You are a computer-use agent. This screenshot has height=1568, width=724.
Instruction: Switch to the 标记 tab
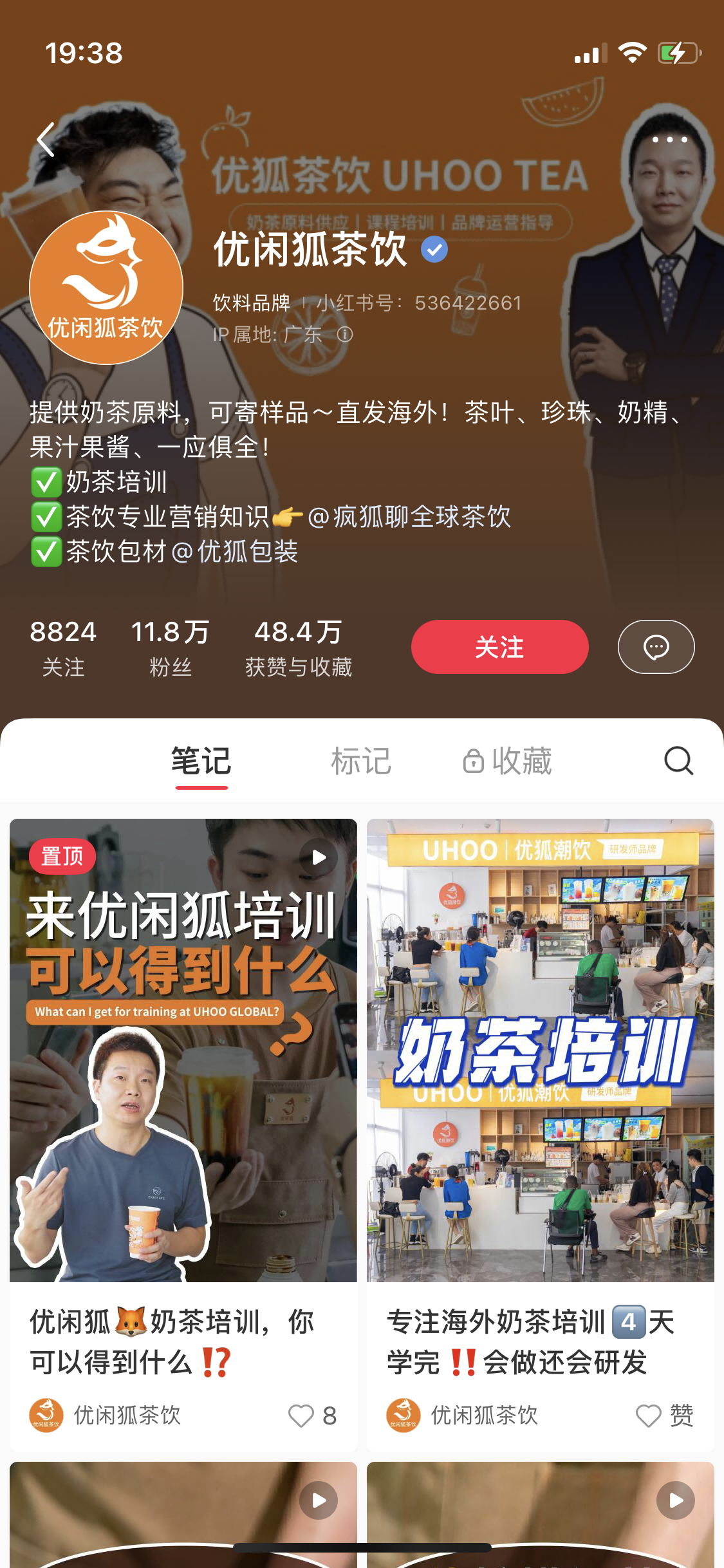tap(361, 761)
